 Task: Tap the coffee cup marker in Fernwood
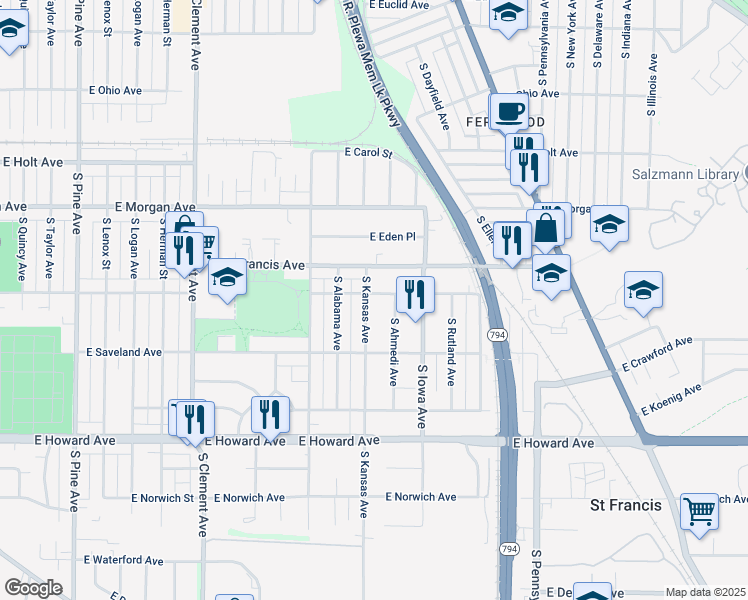(x=511, y=113)
